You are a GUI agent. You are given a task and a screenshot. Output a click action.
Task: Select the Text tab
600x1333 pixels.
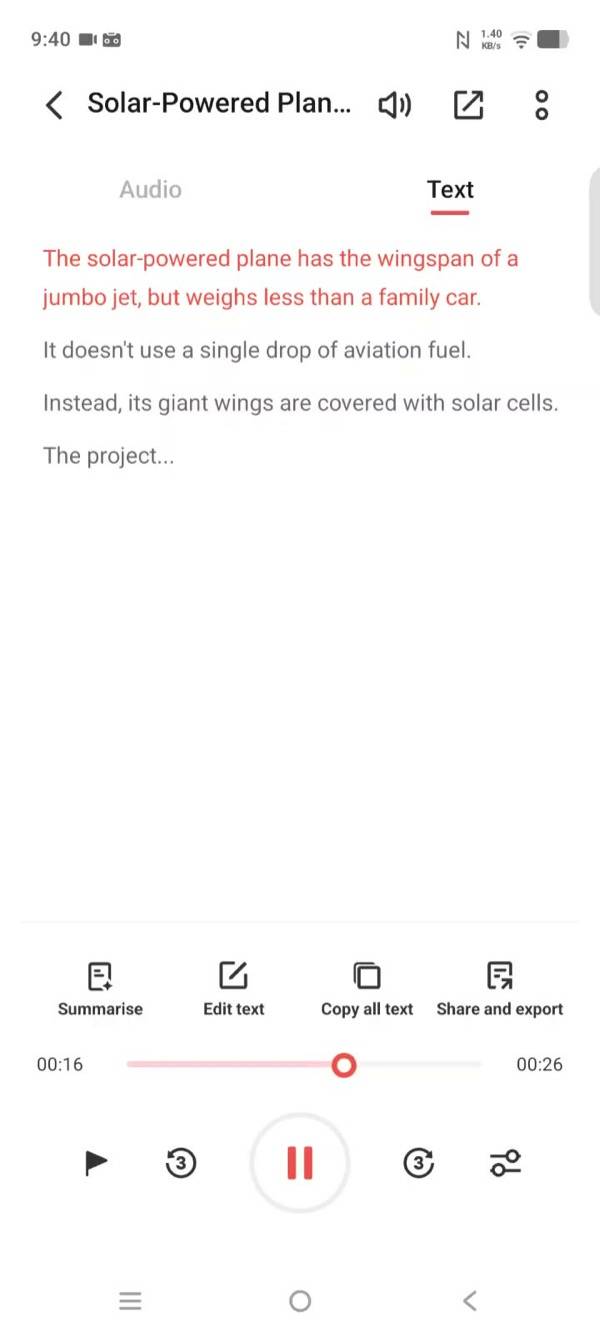pyautogui.click(x=450, y=189)
